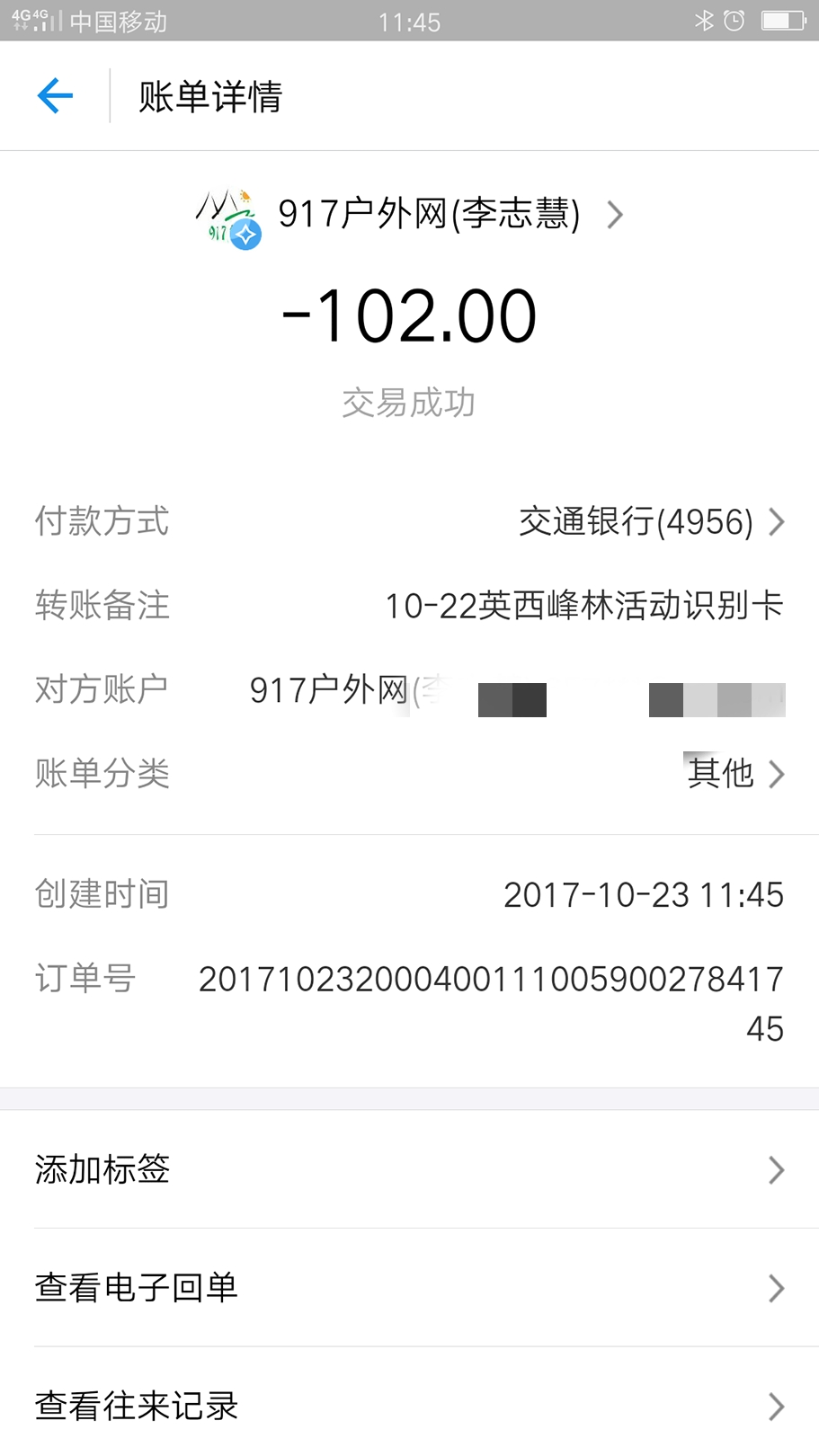The height and width of the screenshot is (1456, 819).
Task: Click the 交易成功 status text
Action: click(x=409, y=404)
